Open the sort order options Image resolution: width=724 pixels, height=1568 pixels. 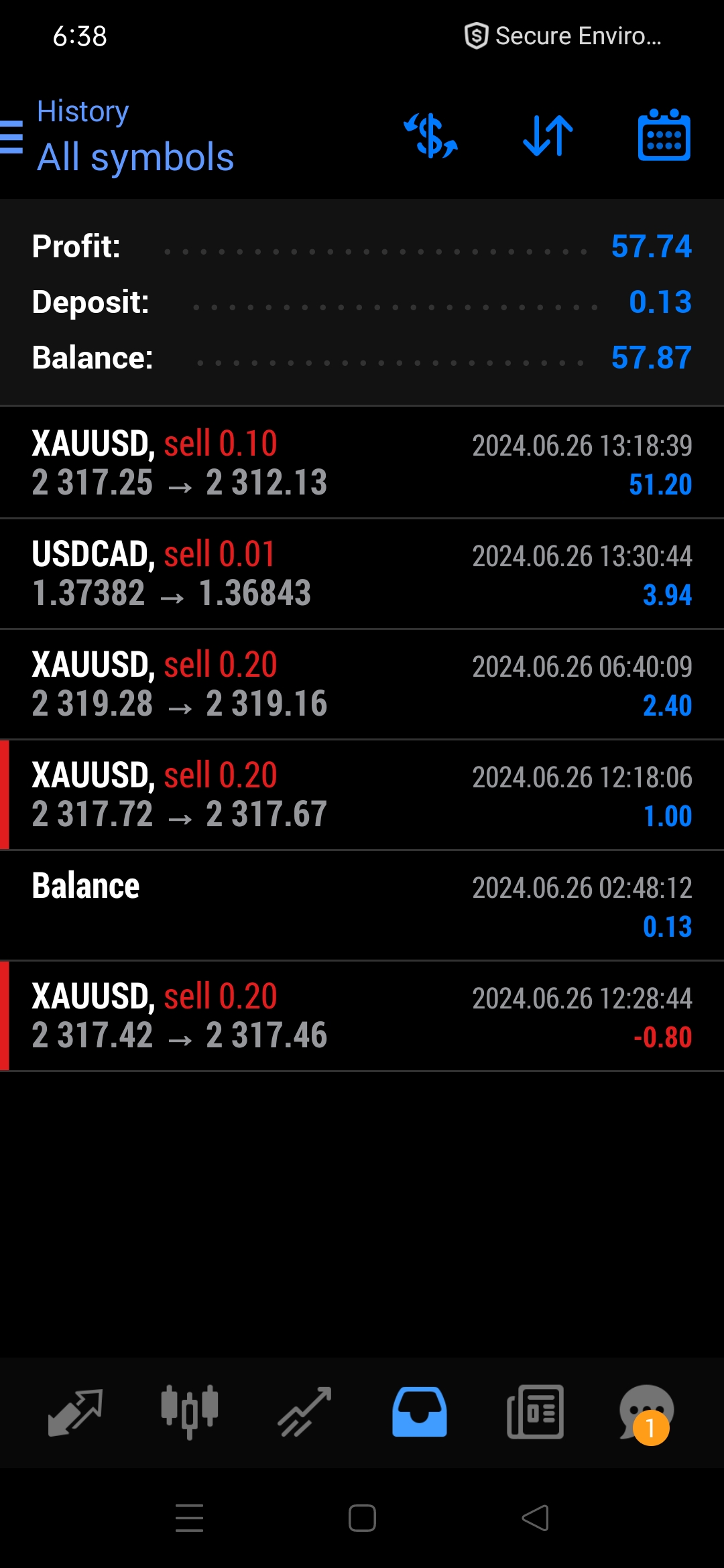[x=548, y=136]
